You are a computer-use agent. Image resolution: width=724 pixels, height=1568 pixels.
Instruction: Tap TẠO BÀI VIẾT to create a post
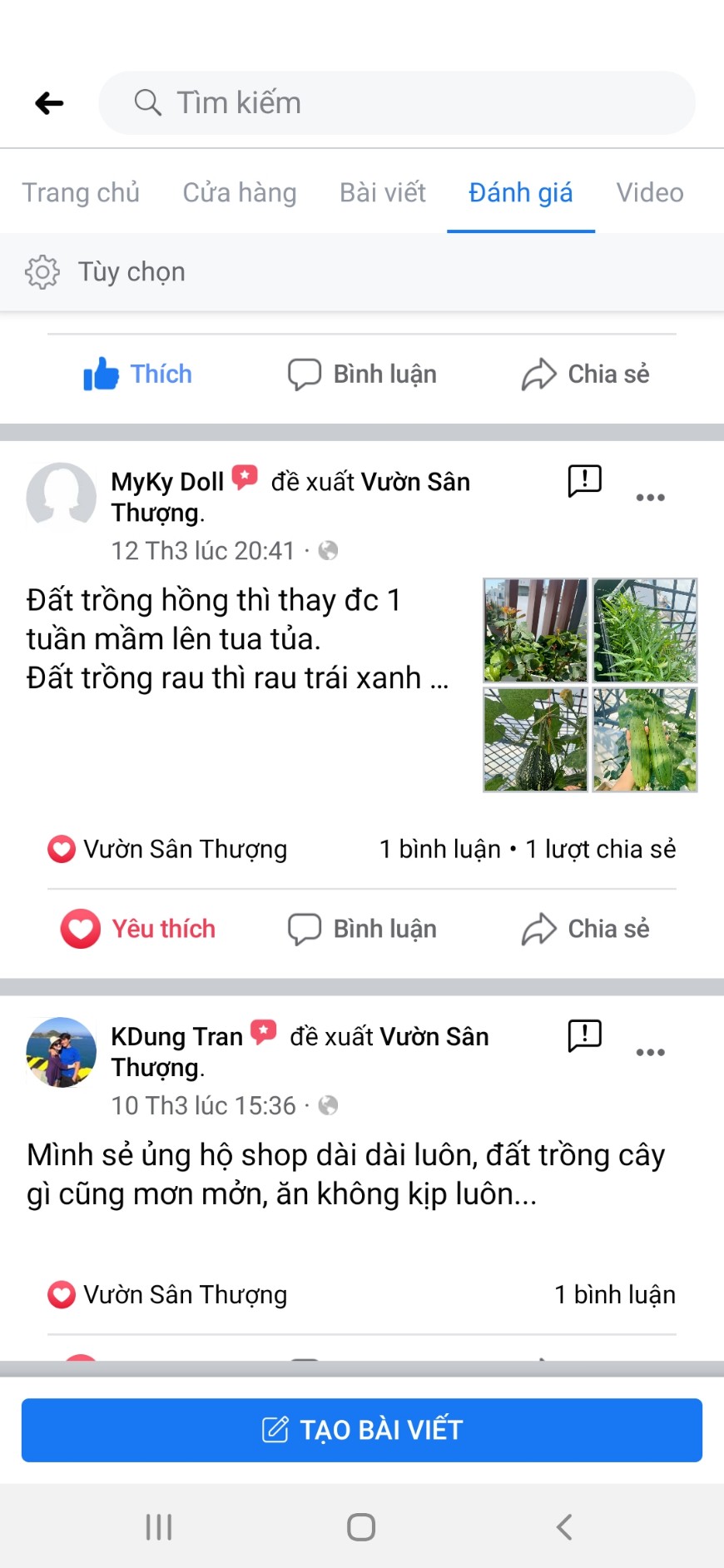362,1430
